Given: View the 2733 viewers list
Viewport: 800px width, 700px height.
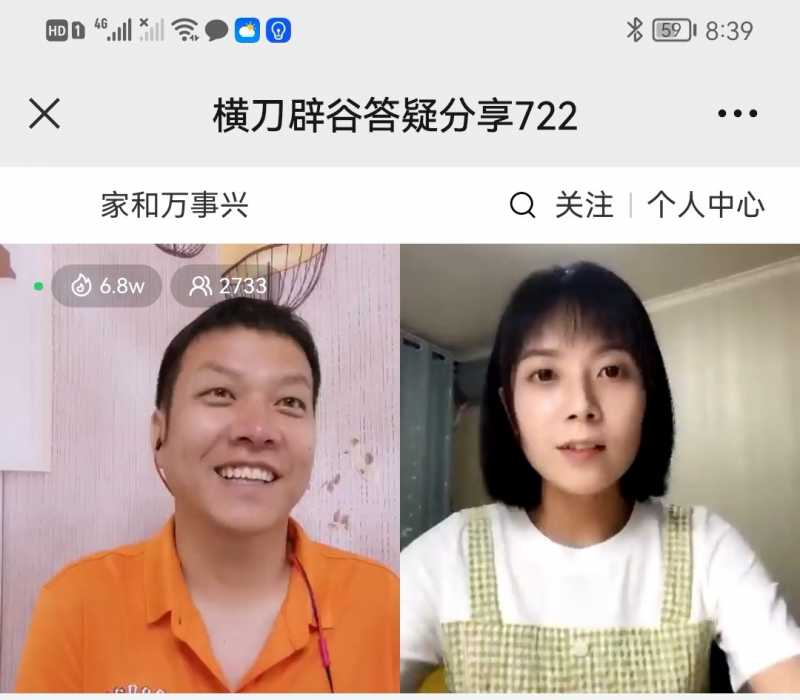Looking at the screenshot, I should pyautogui.click(x=228, y=286).
